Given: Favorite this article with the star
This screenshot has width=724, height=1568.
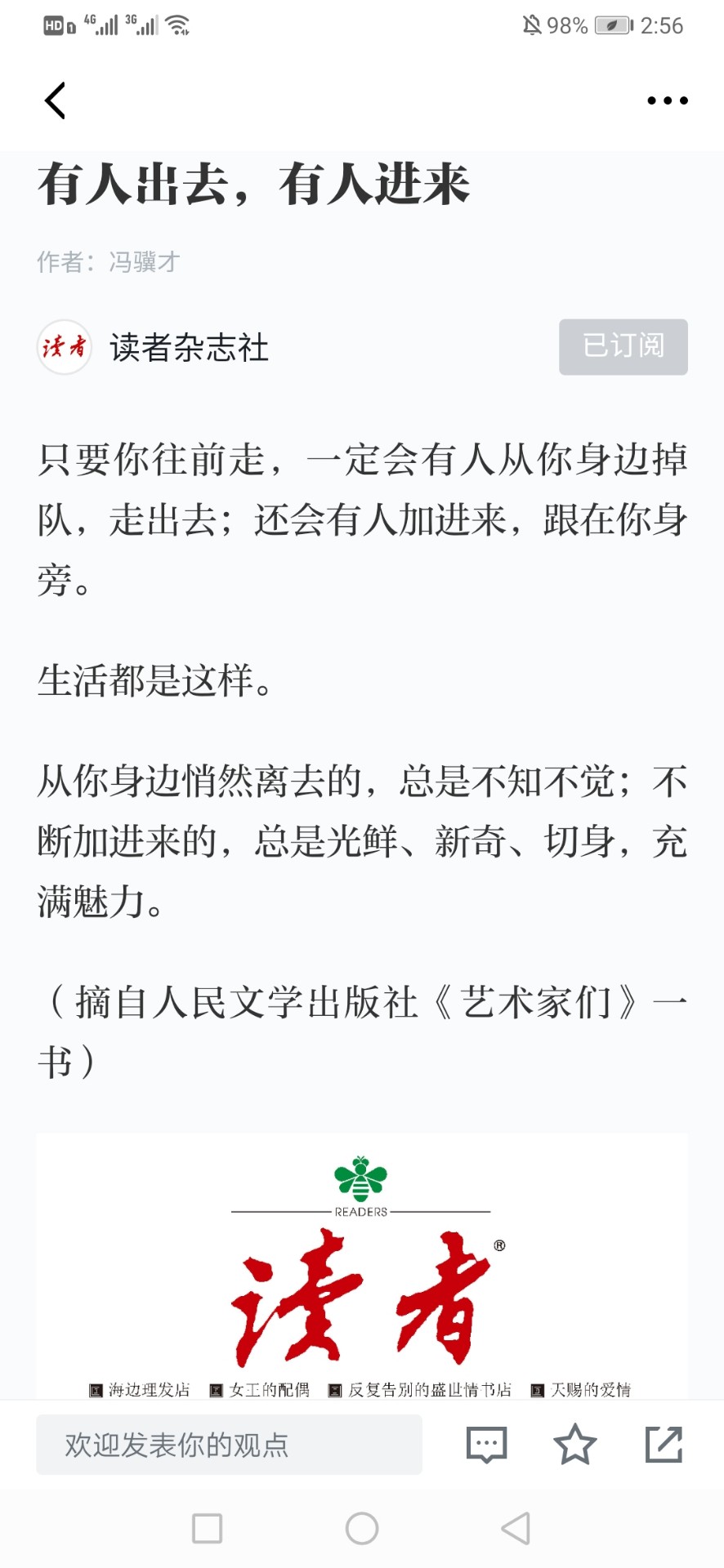Looking at the screenshot, I should point(575,1444).
